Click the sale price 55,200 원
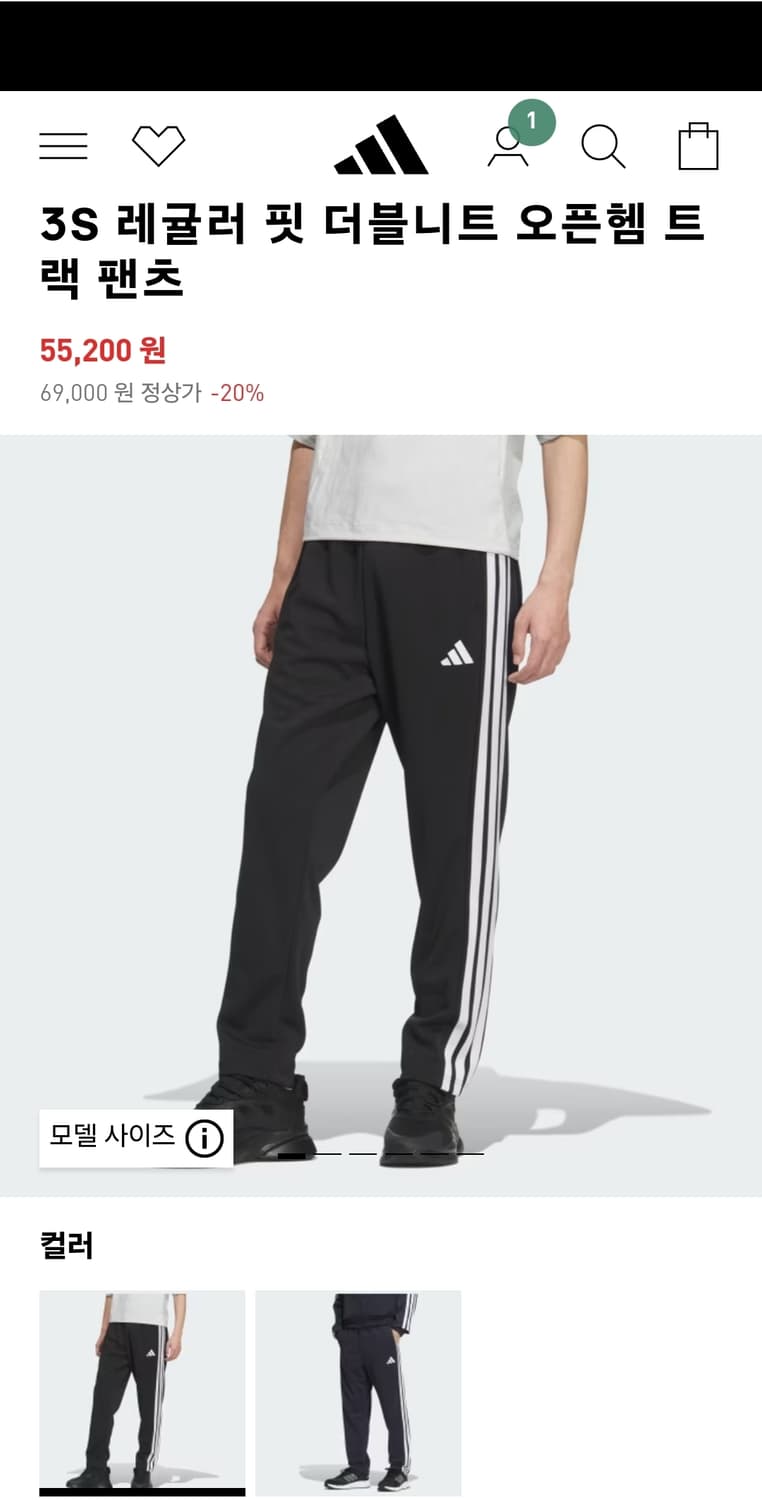762x1500 pixels. click(x=102, y=352)
